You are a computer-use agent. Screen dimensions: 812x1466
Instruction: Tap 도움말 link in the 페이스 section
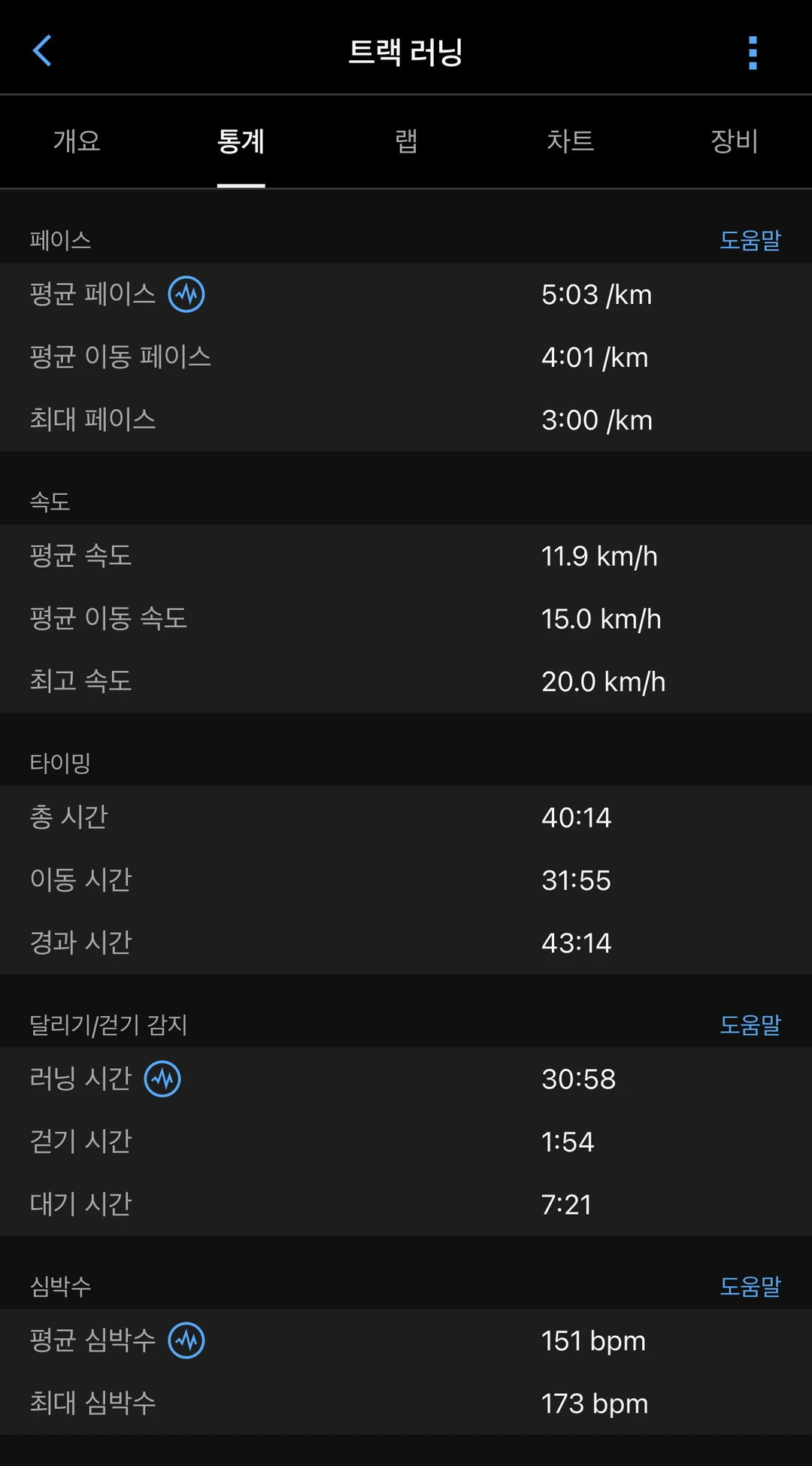point(750,240)
